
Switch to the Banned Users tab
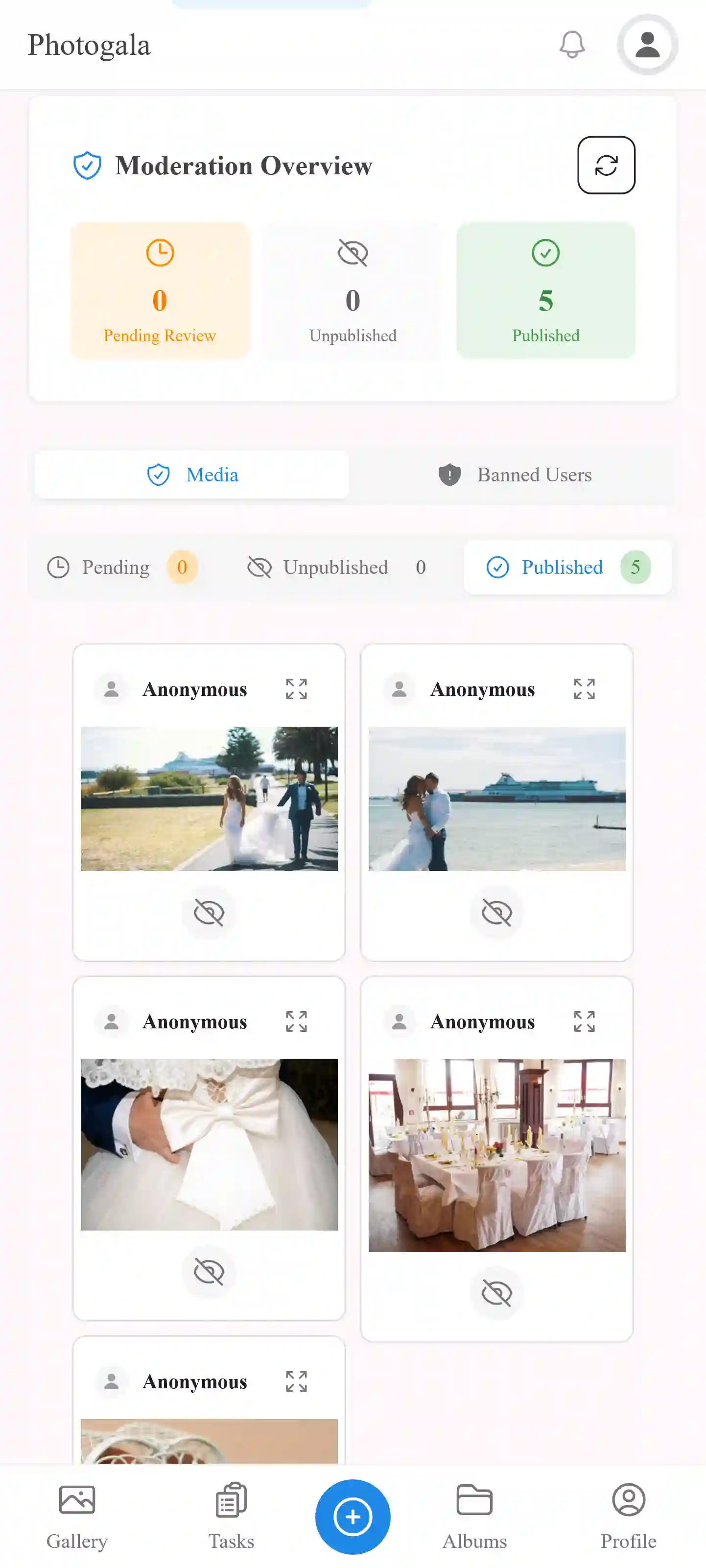(x=514, y=475)
